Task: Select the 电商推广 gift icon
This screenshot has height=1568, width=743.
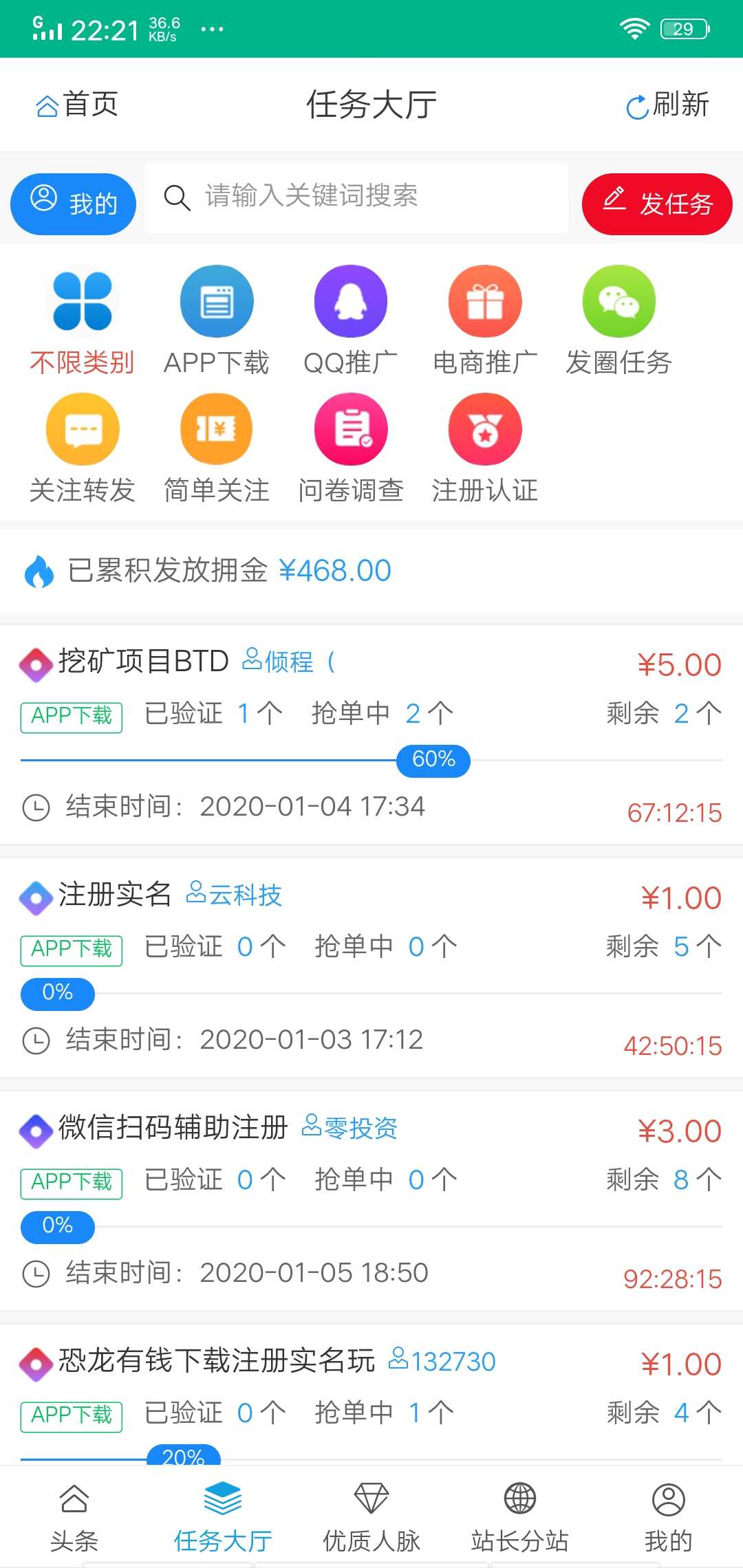Action: point(484,301)
